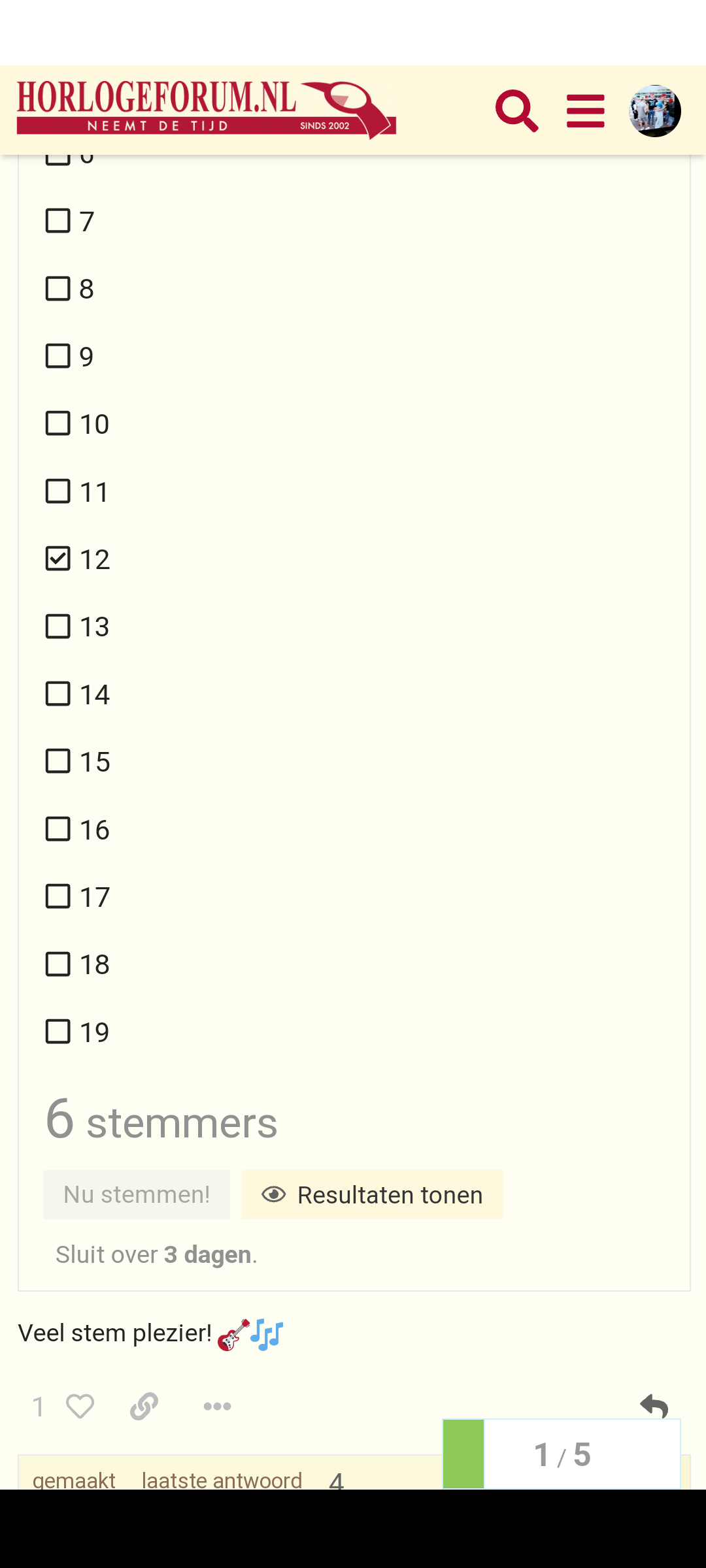The height and width of the screenshot is (1568, 706).
Task: Show results with Resultaten tonen
Action: [x=372, y=1194]
